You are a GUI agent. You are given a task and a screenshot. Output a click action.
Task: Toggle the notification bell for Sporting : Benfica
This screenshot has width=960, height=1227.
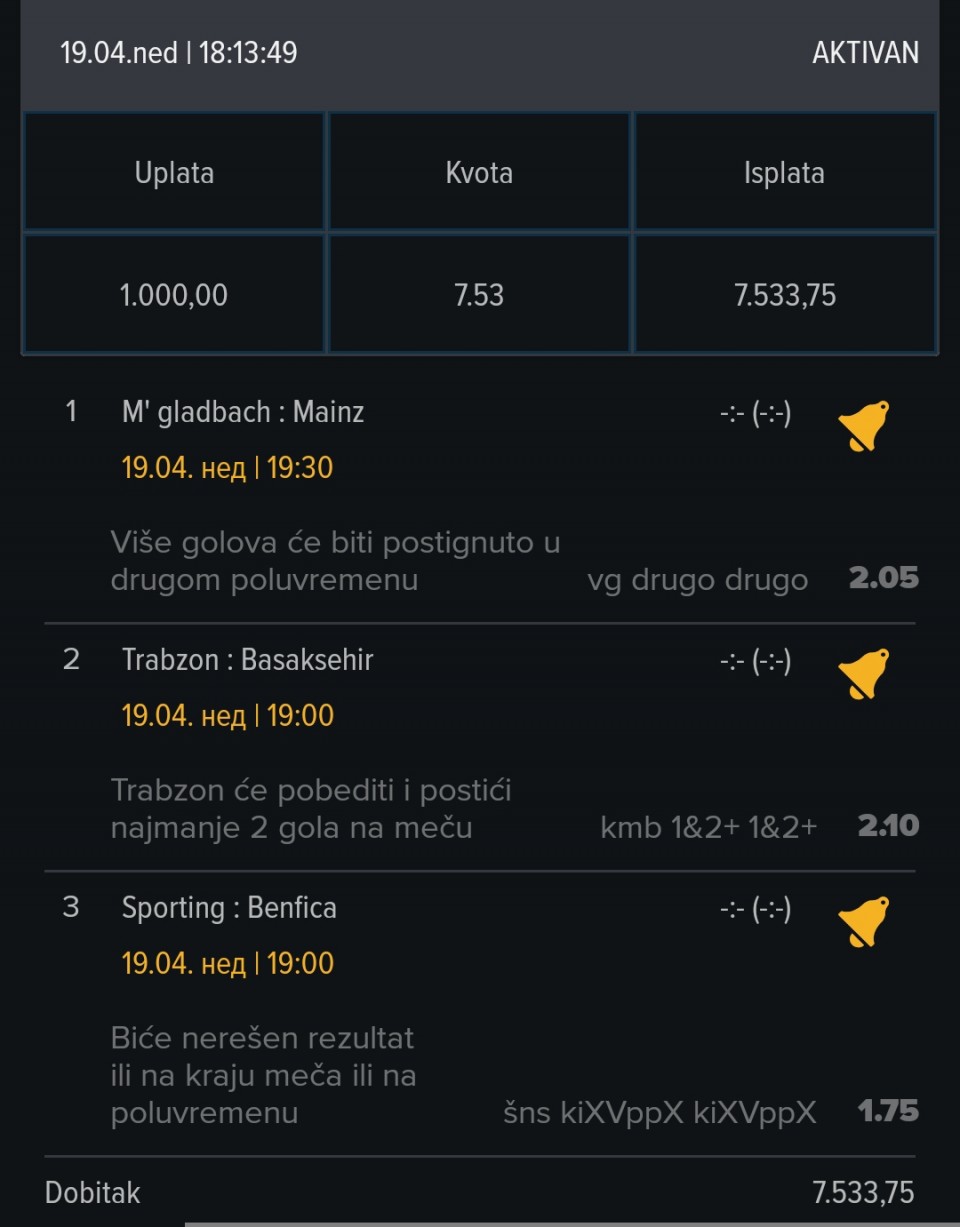863,921
